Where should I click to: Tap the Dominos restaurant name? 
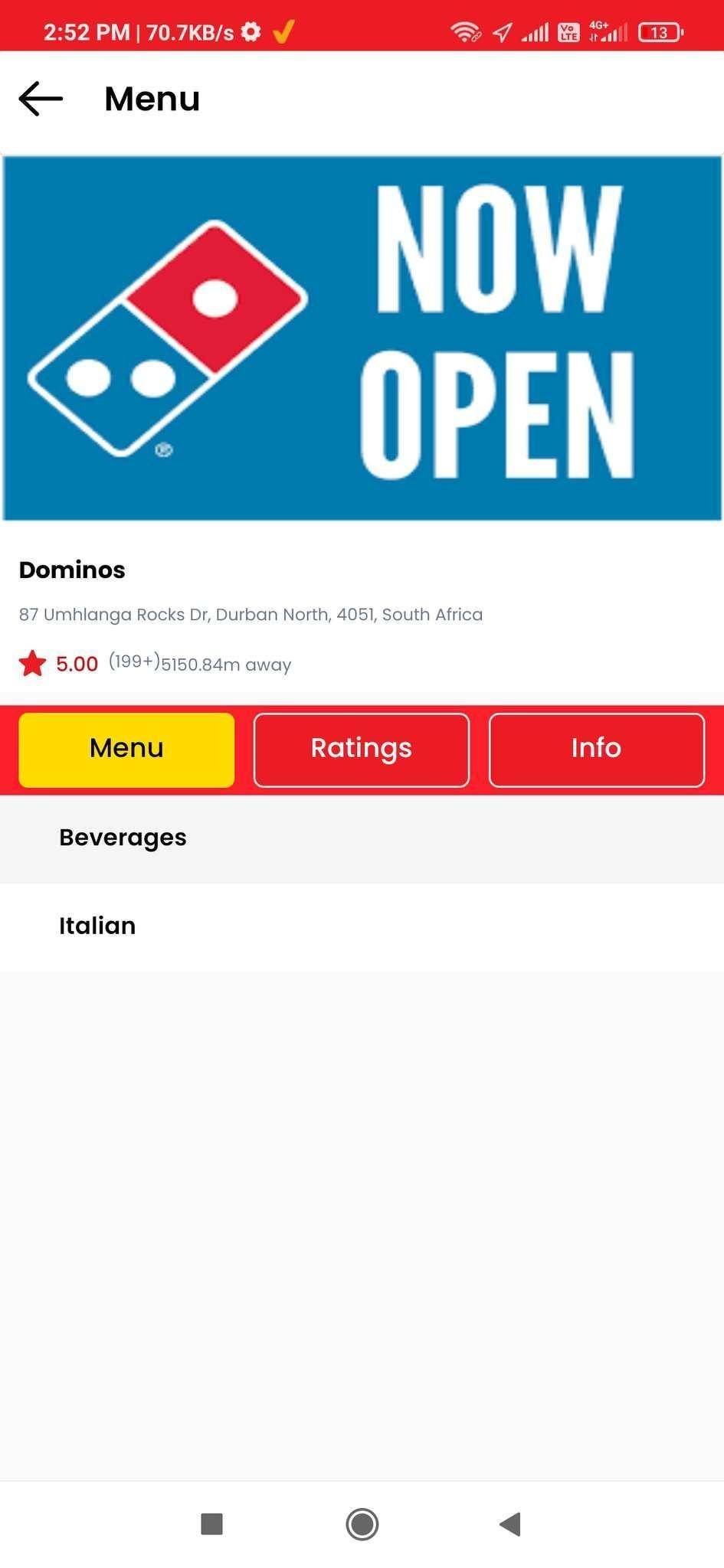click(71, 570)
